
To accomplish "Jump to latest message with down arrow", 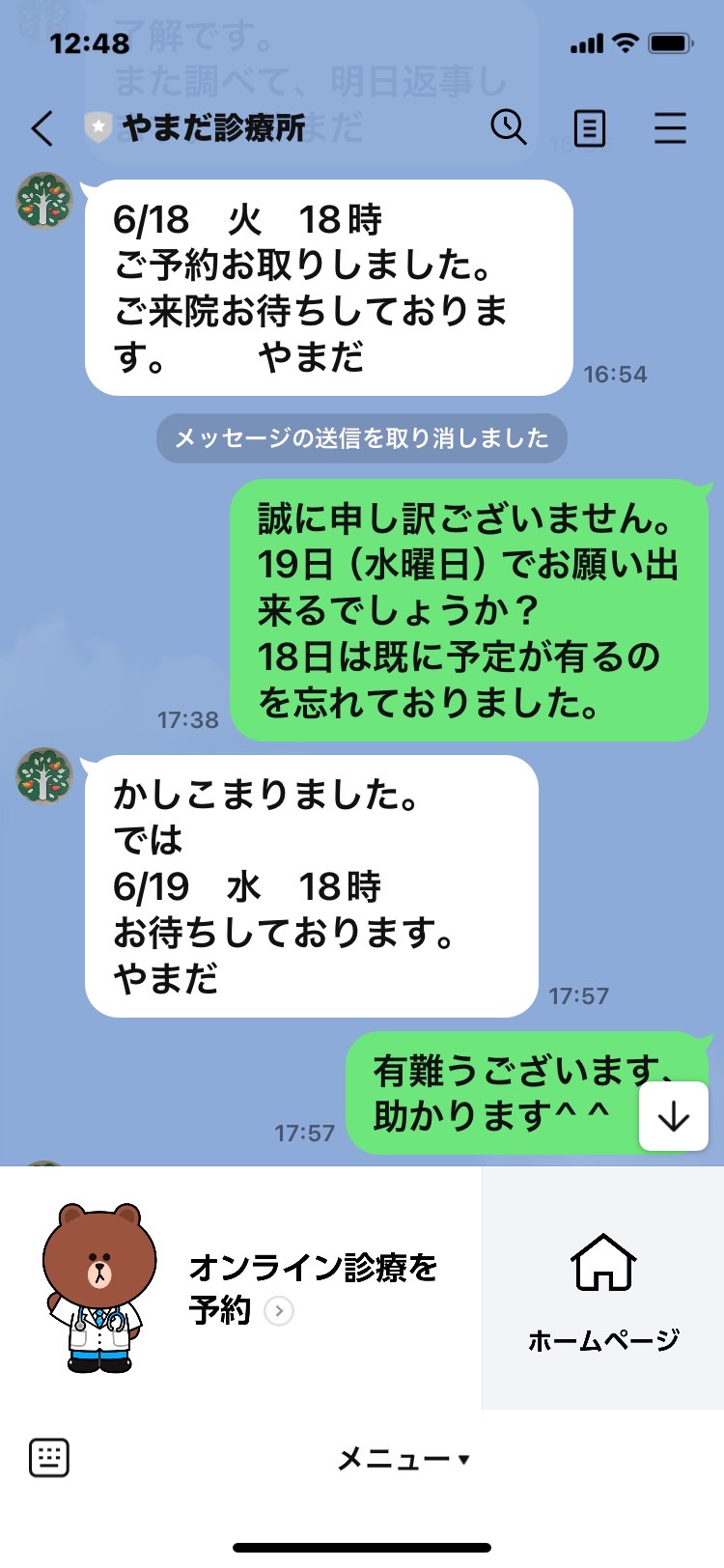I will [674, 1116].
